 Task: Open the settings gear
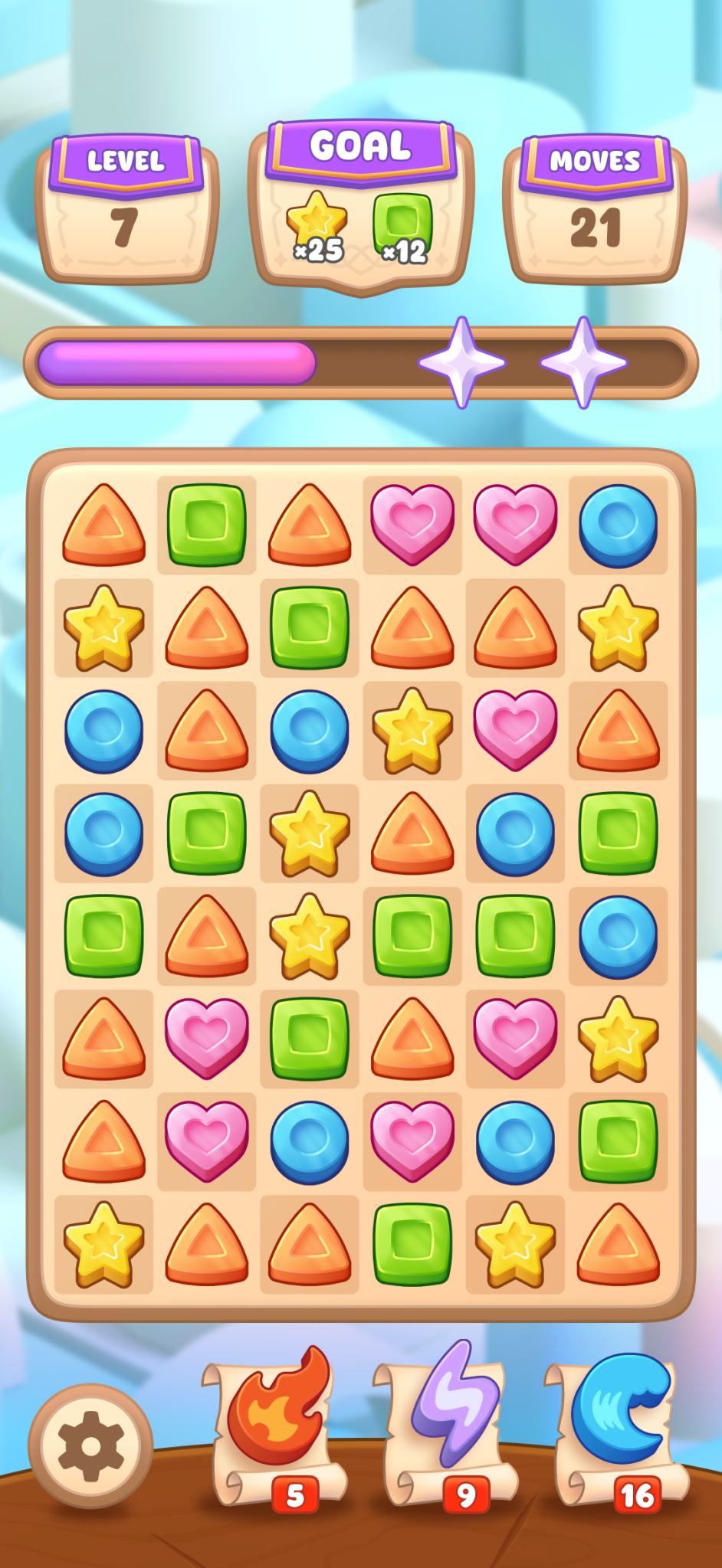click(x=90, y=1445)
